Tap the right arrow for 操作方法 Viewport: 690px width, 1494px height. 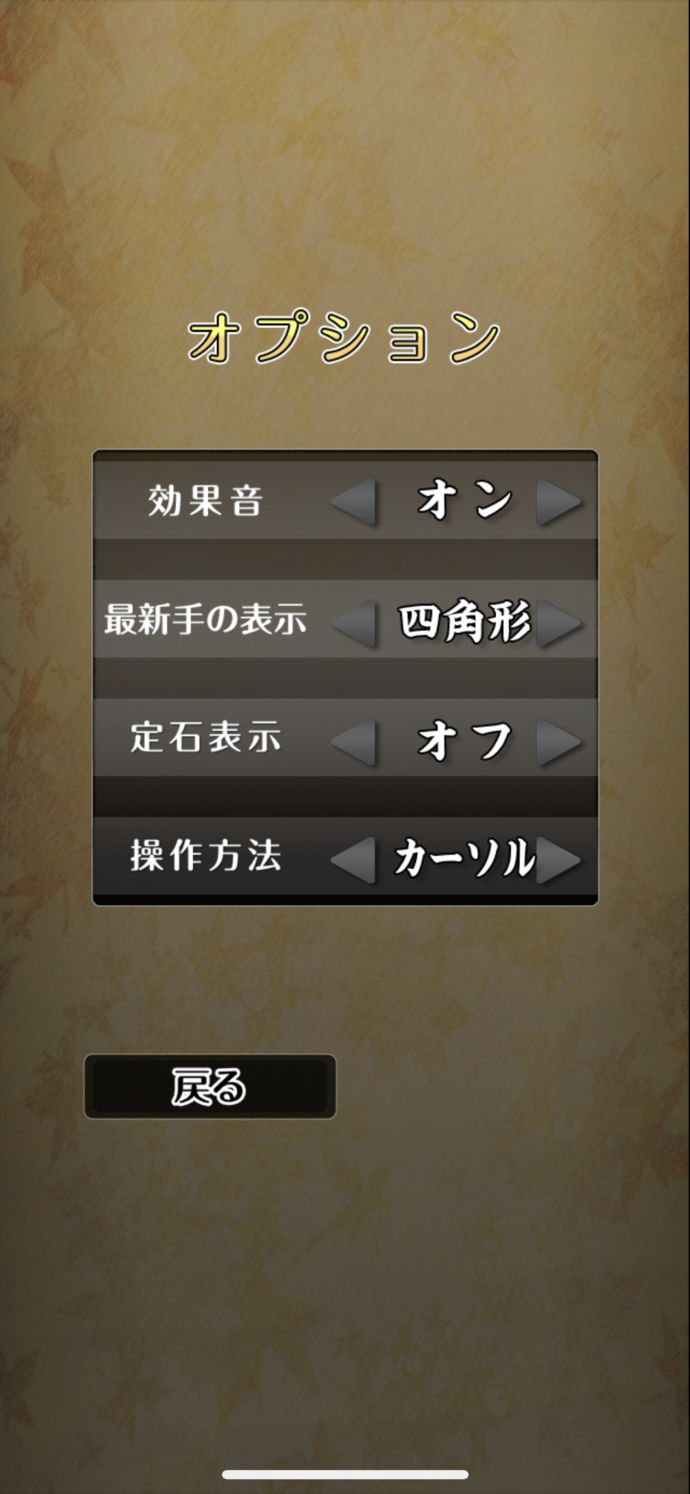click(558, 860)
